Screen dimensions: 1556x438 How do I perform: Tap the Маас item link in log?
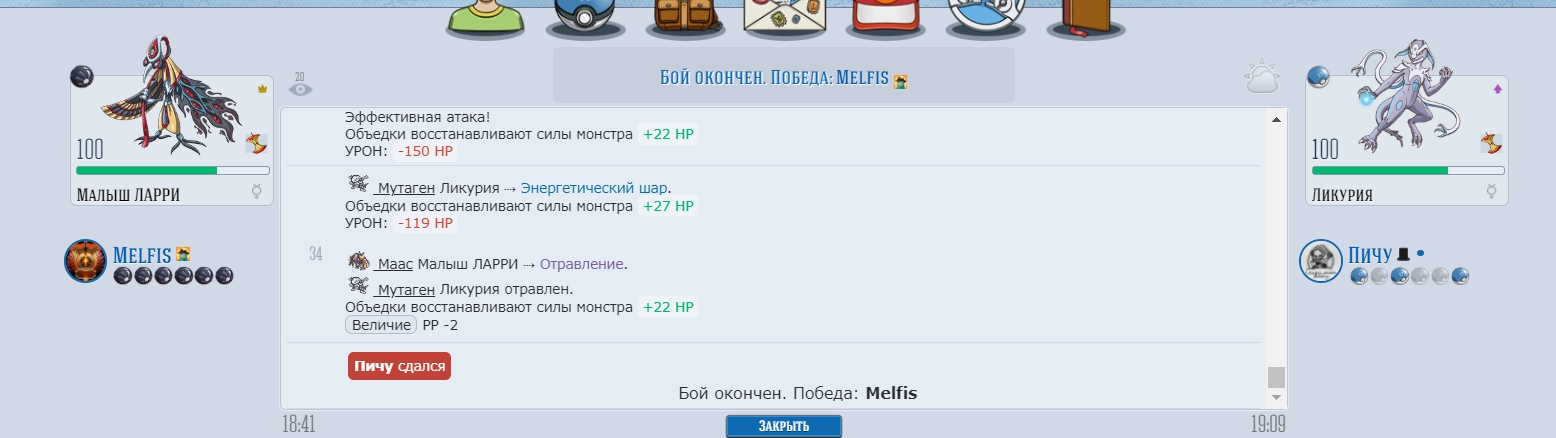[394, 264]
